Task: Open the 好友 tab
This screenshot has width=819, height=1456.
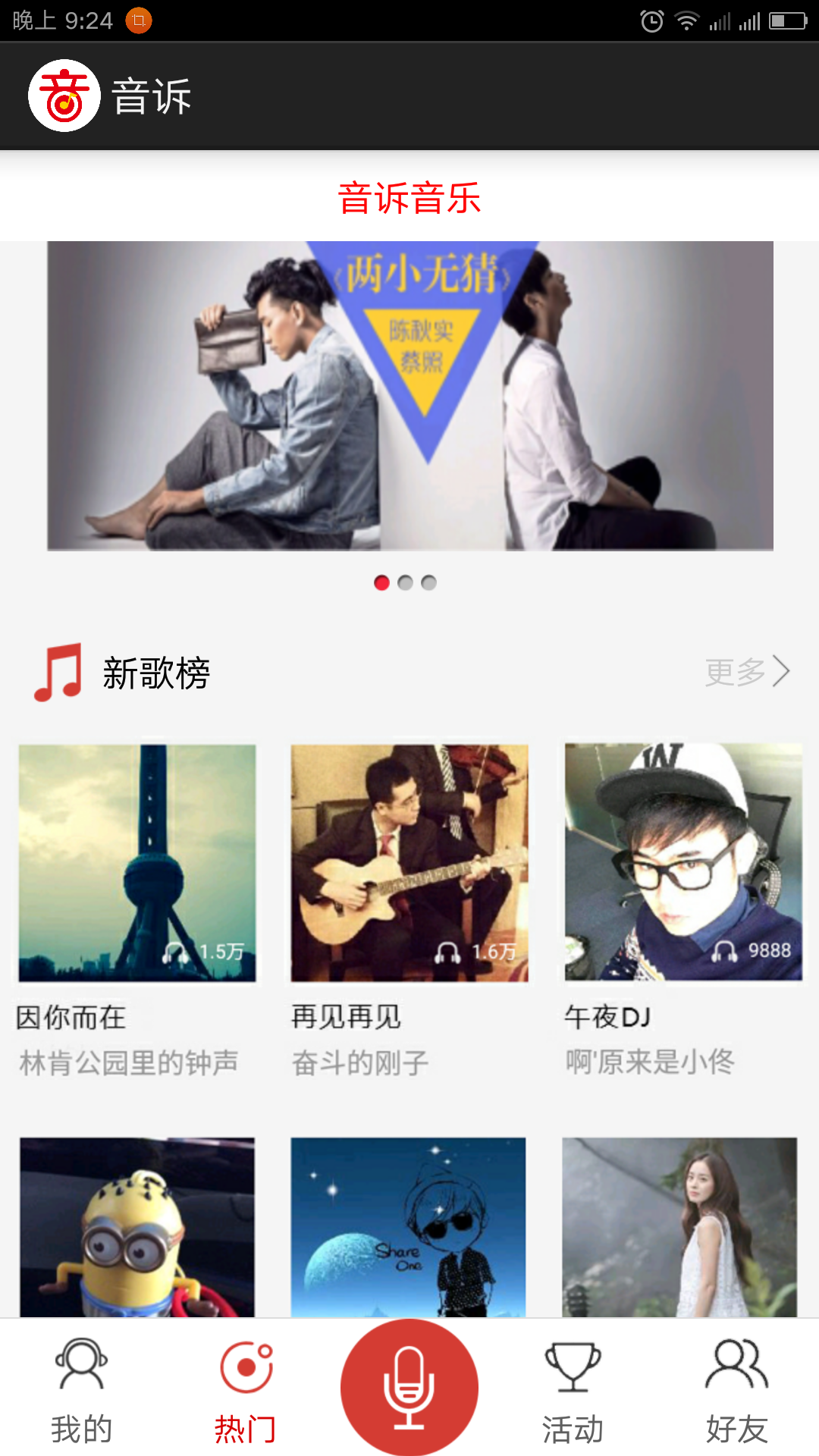Action: (x=736, y=1389)
